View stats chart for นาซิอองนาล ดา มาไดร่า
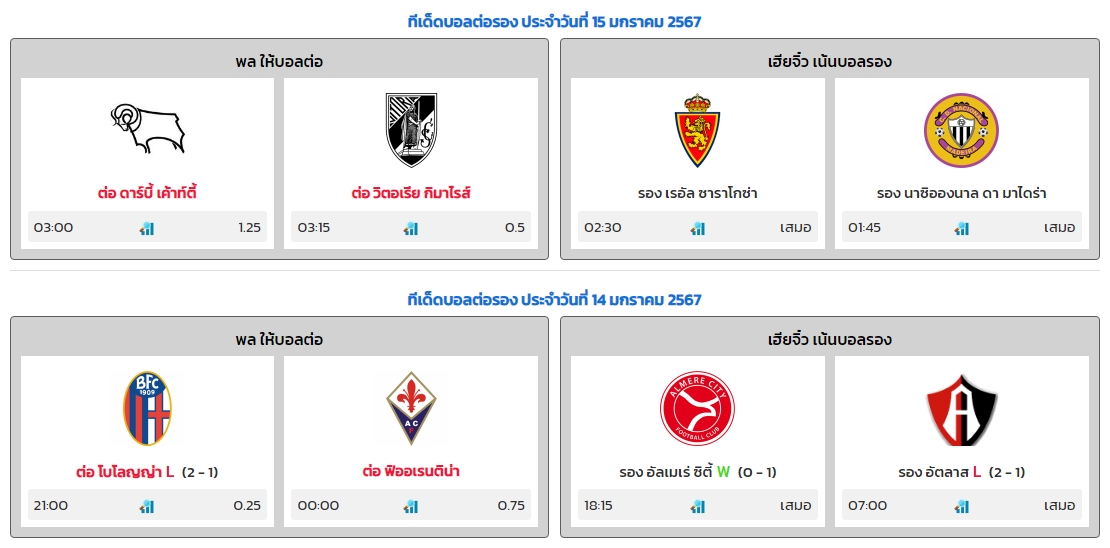The image size is (1110, 548). 962,228
